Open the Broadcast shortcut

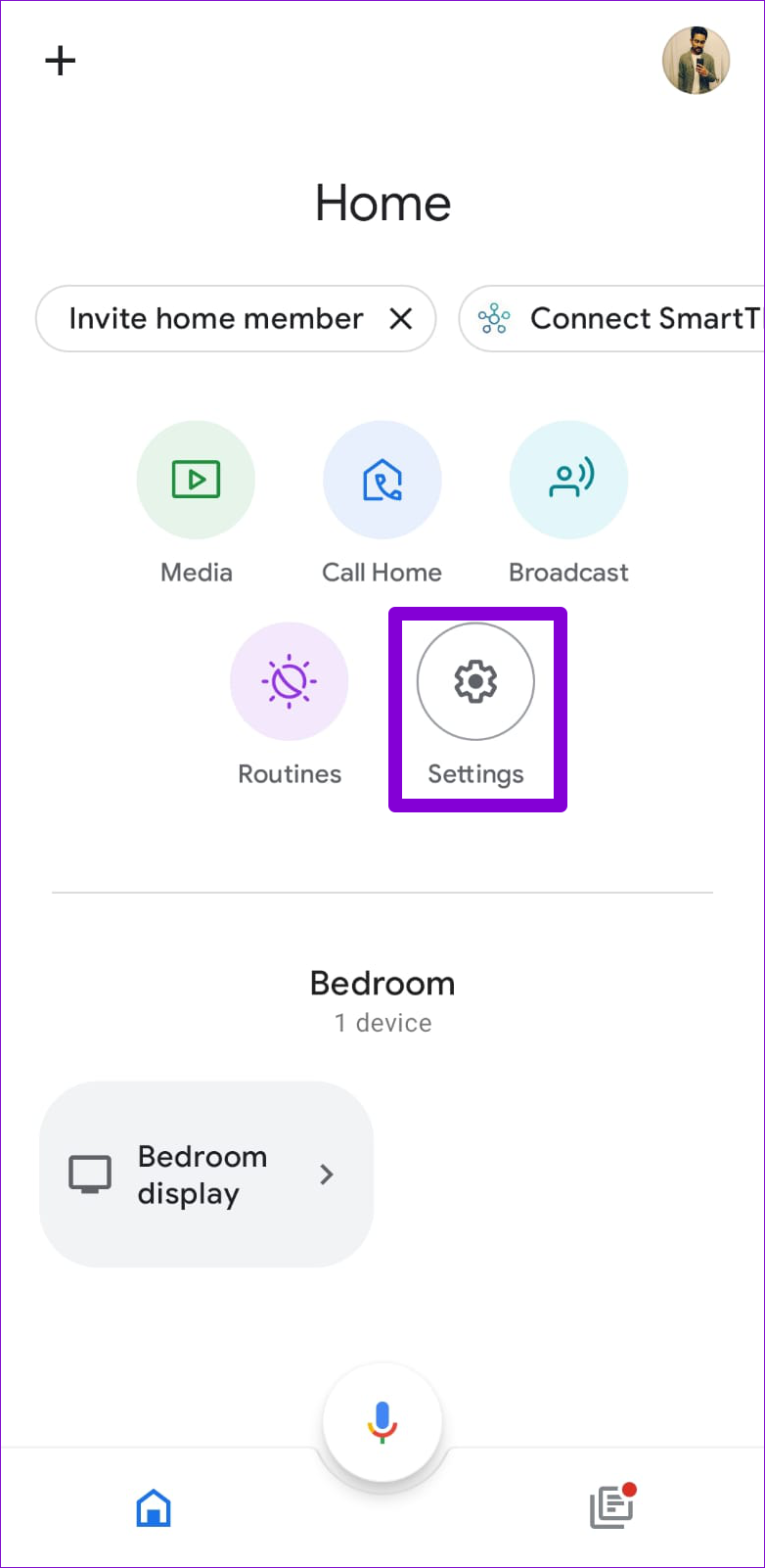(568, 481)
